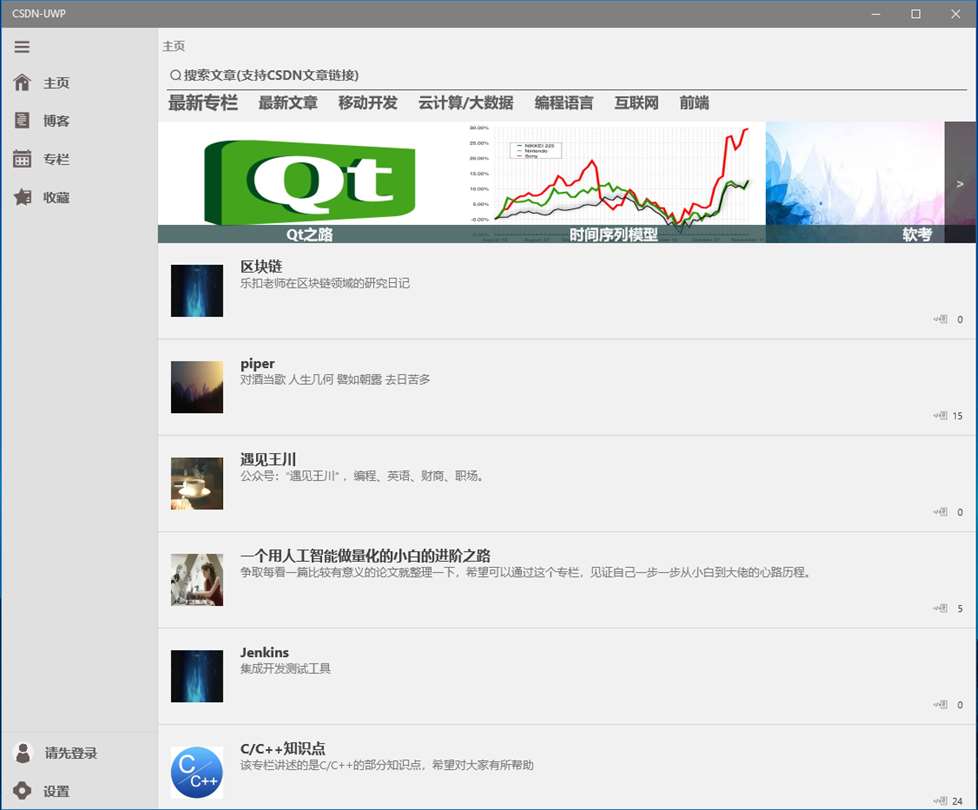Select the 最新文章 tab
Screen dimensions: 978x810
tap(288, 103)
